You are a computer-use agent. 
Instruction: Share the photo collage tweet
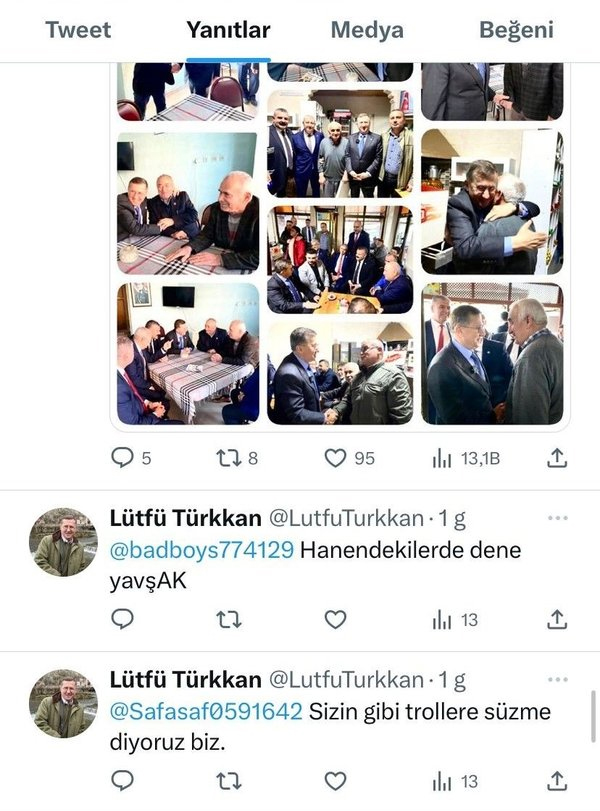click(557, 458)
